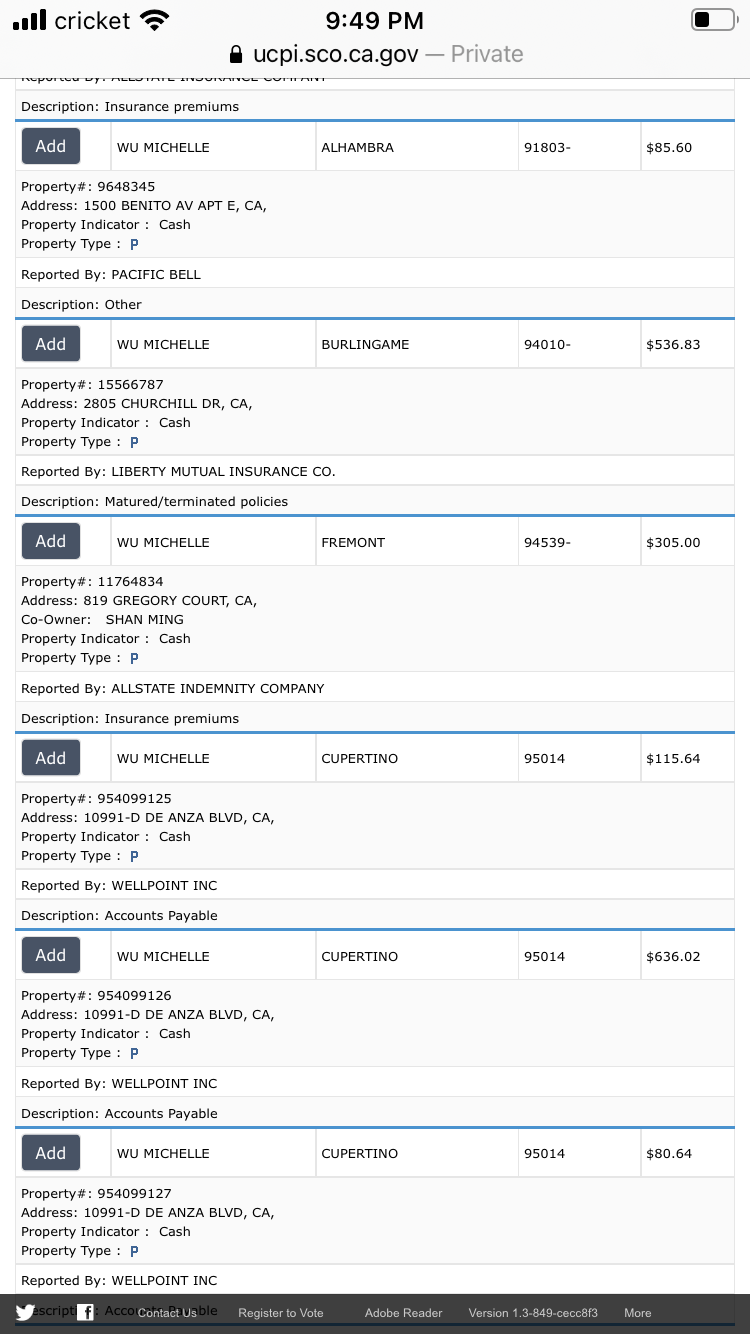Open Property Type P link for property 11764834
The image size is (750, 1334).
click(x=134, y=658)
